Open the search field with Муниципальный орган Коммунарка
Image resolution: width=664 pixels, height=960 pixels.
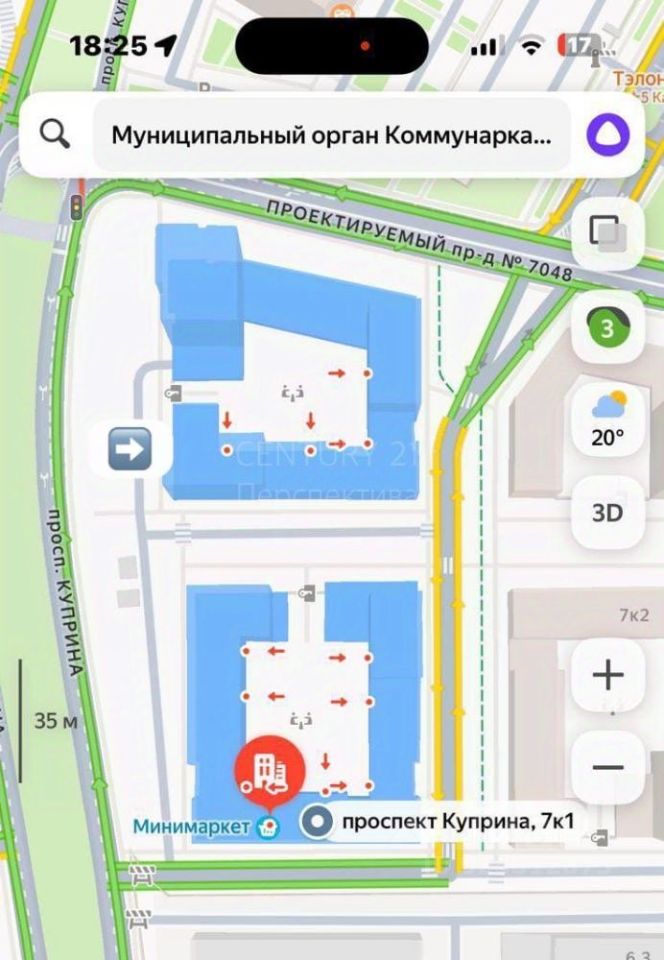331,134
